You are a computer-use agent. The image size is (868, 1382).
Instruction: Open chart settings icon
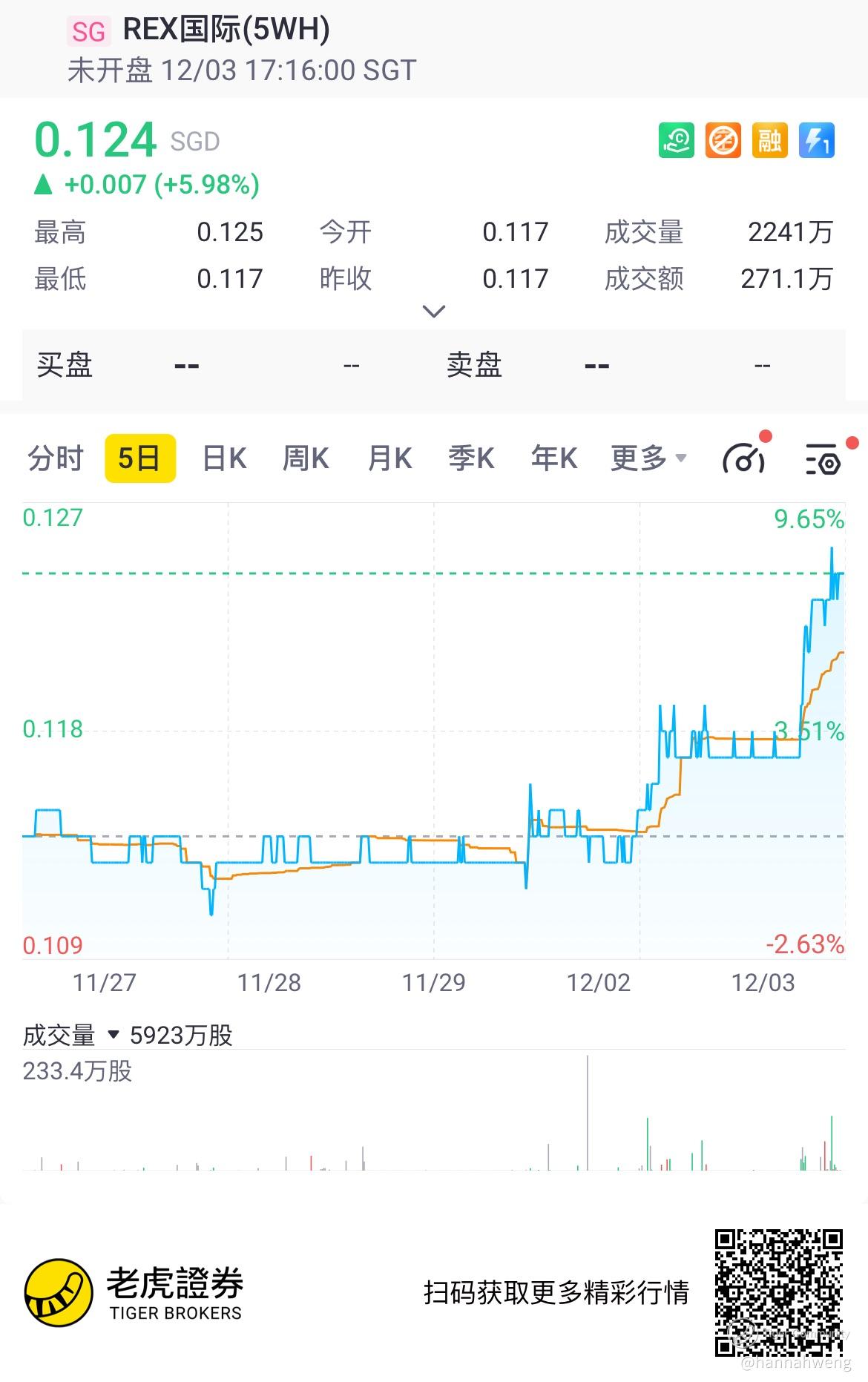click(823, 460)
